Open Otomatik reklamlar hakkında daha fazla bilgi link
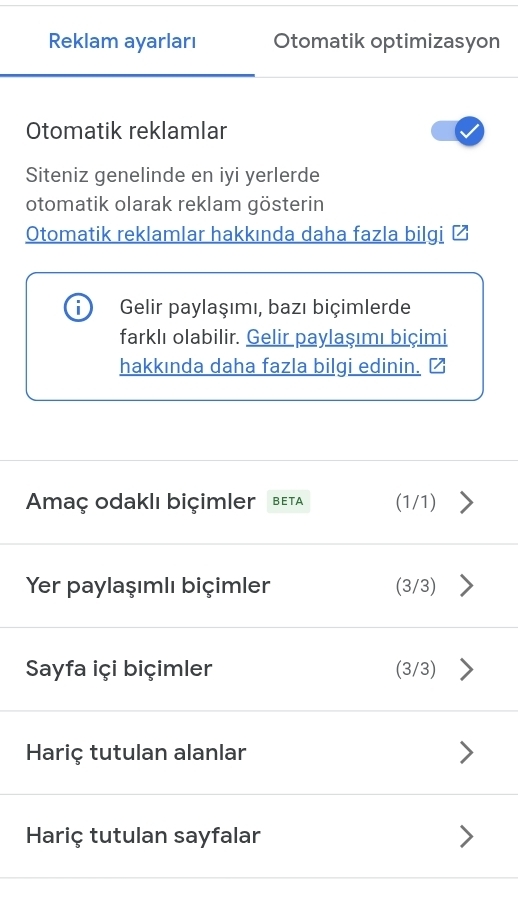This screenshot has height=904, width=518. tap(247, 234)
